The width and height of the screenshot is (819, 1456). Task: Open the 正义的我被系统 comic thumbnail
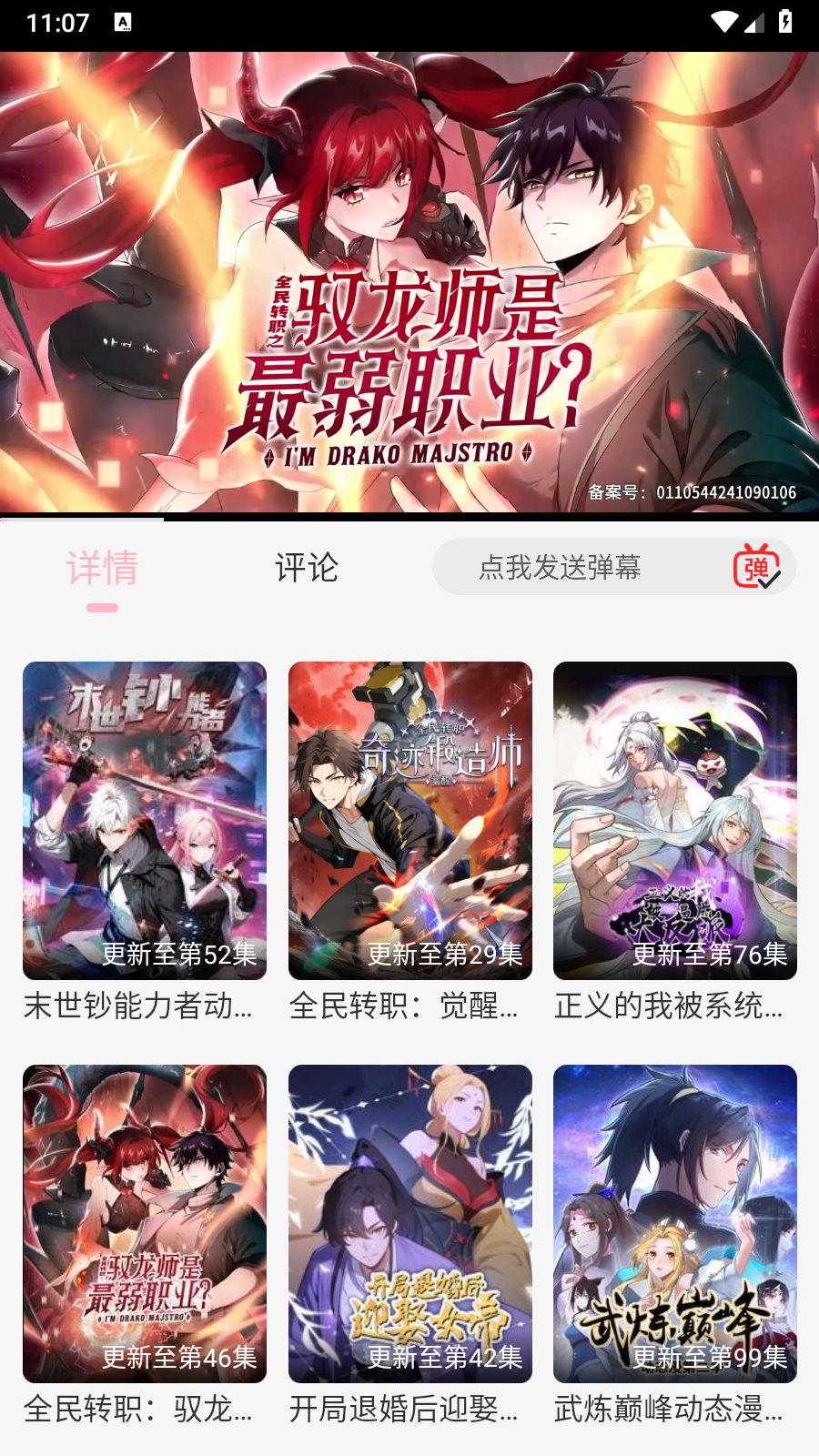pos(675,820)
